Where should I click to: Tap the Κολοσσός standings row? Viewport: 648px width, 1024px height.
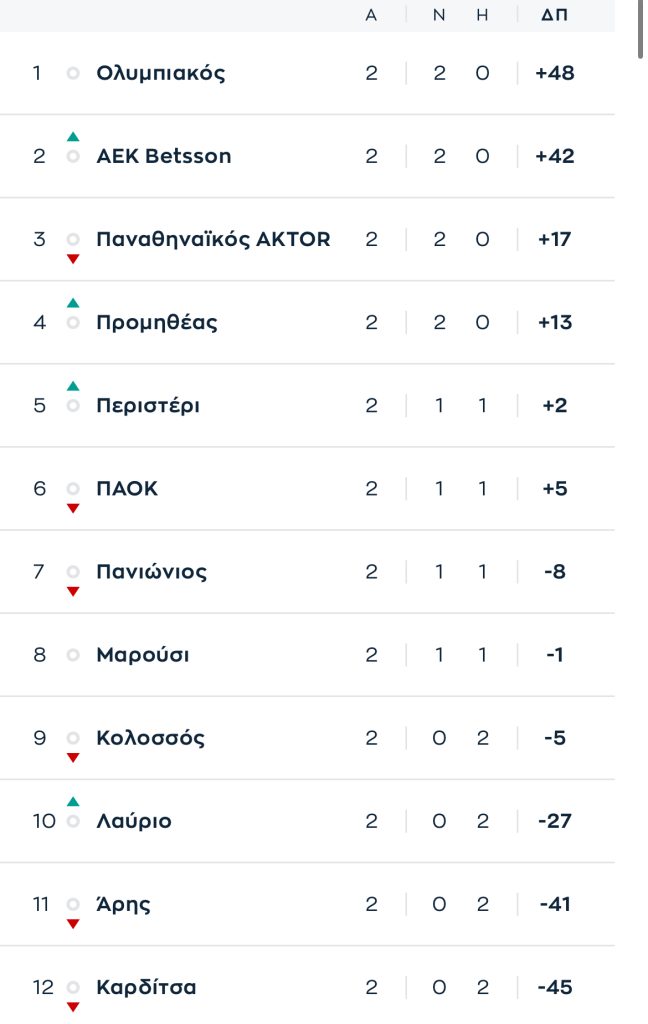(151, 738)
